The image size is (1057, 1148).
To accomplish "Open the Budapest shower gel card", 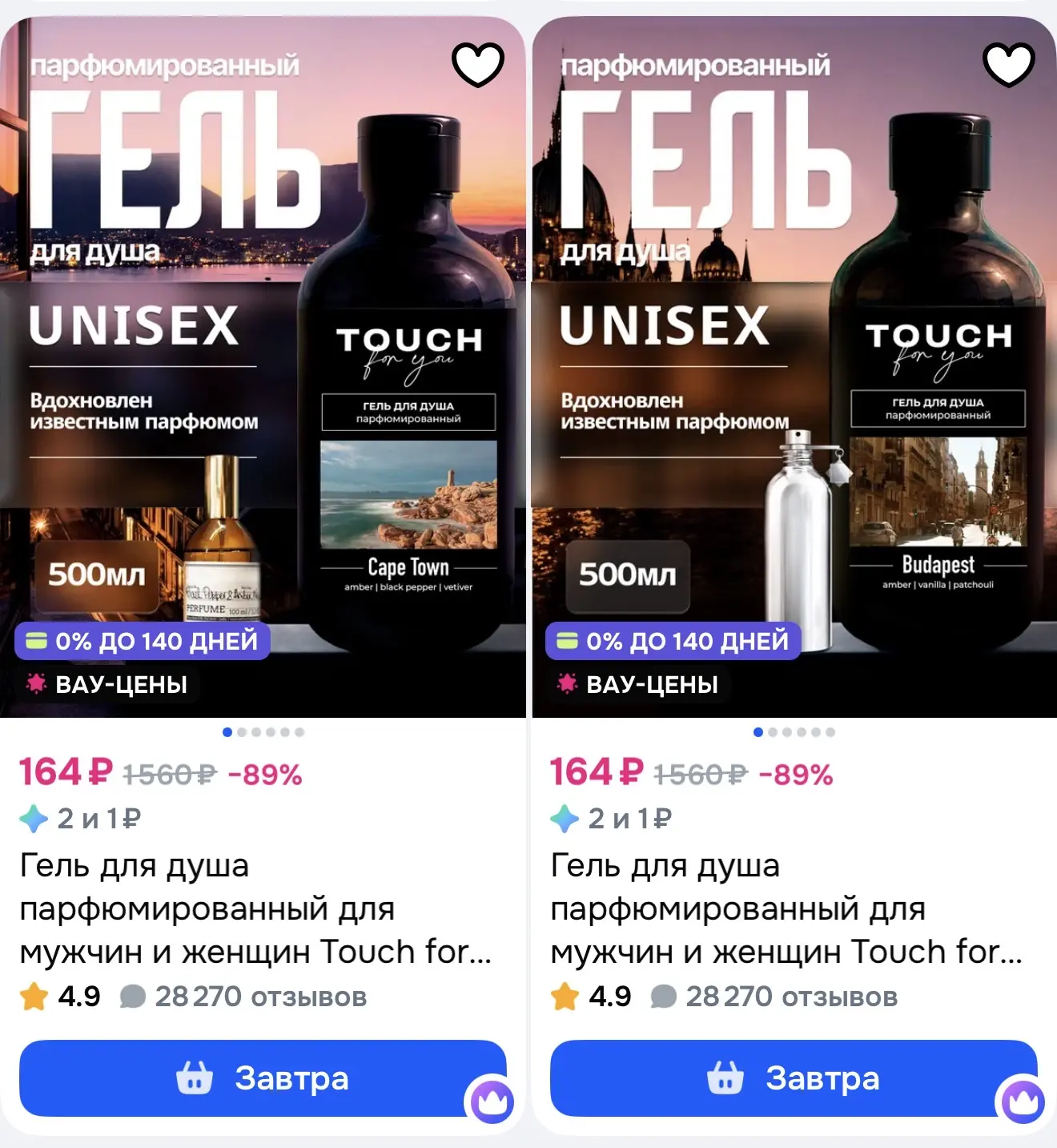I will [x=794, y=367].
